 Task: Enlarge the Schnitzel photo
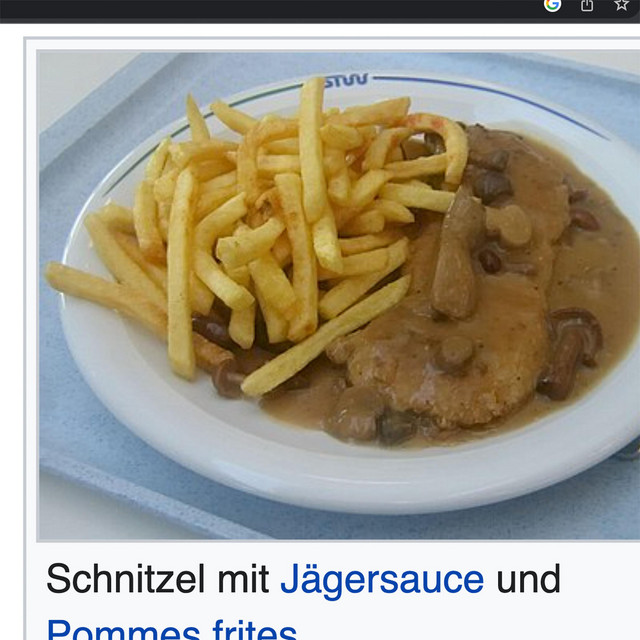click(x=338, y=295)
